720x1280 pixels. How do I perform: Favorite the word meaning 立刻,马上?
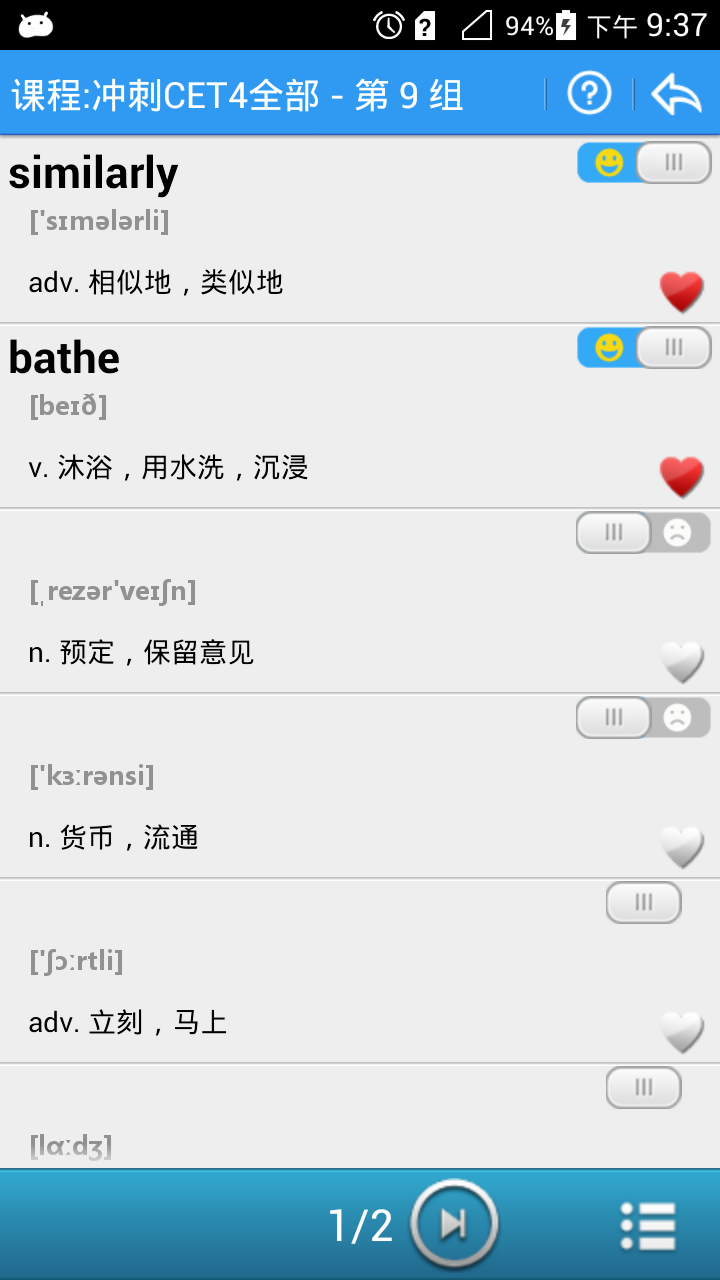point(681,1032)
